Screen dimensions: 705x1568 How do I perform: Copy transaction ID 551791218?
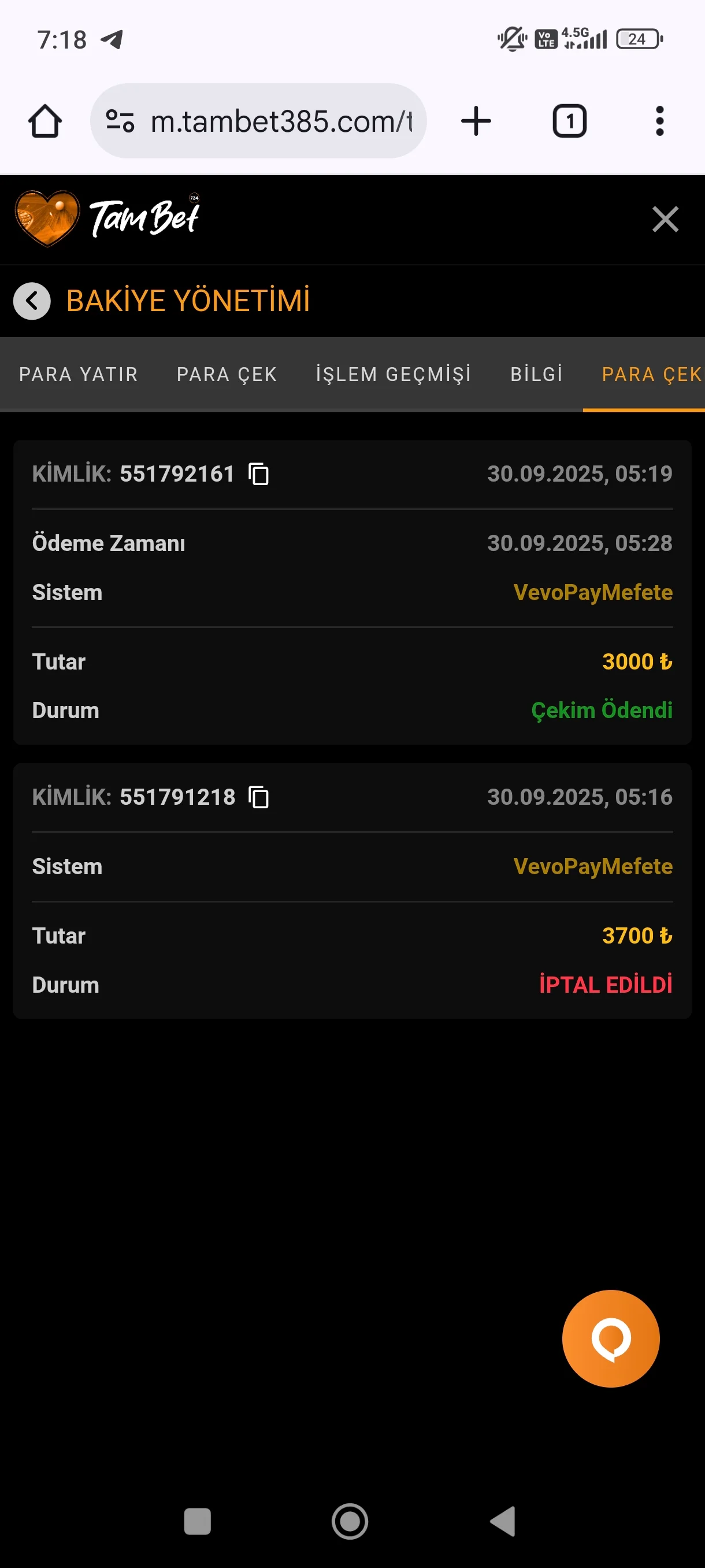[258, 797]
